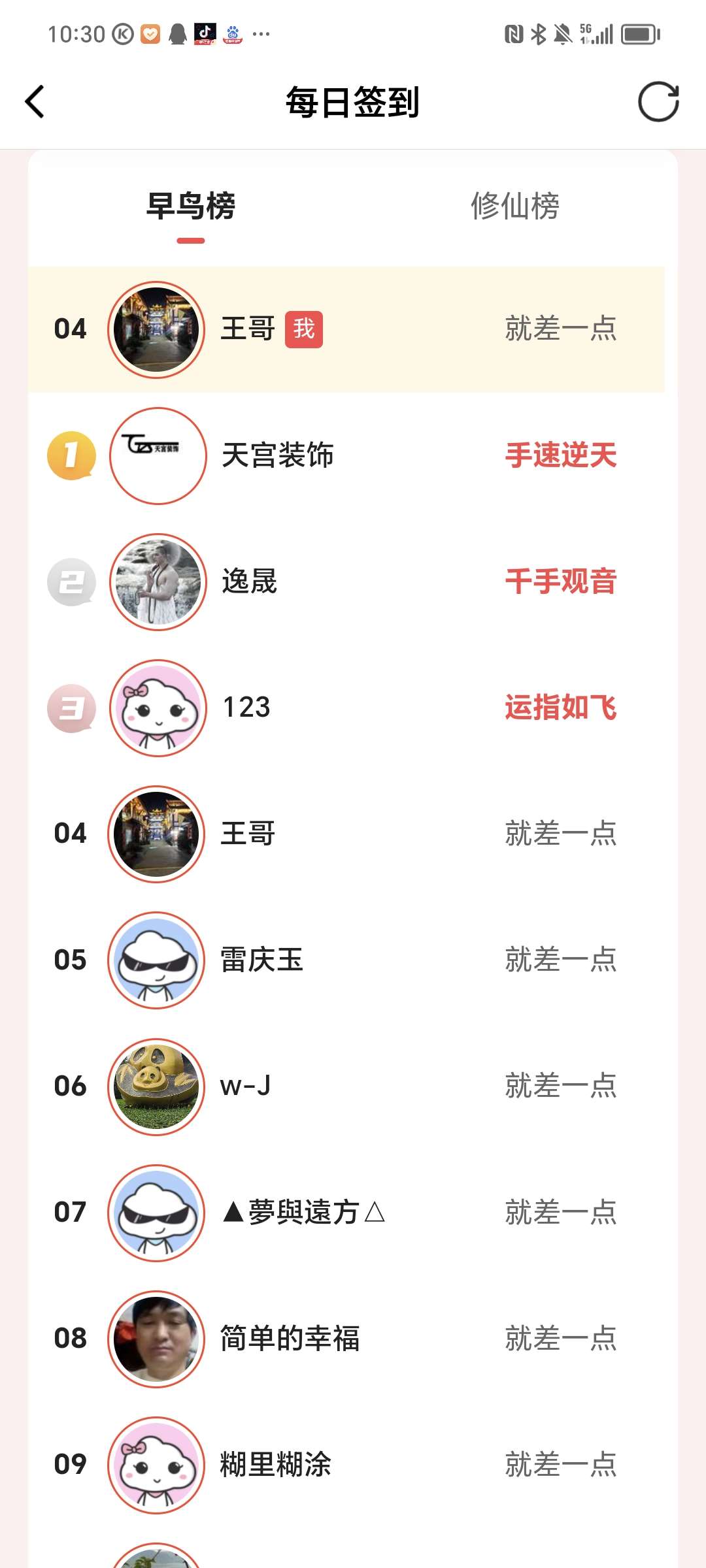The image size is (706, 1568).
Task: Switch to the 修仙榜 tab
Action: 514,206
